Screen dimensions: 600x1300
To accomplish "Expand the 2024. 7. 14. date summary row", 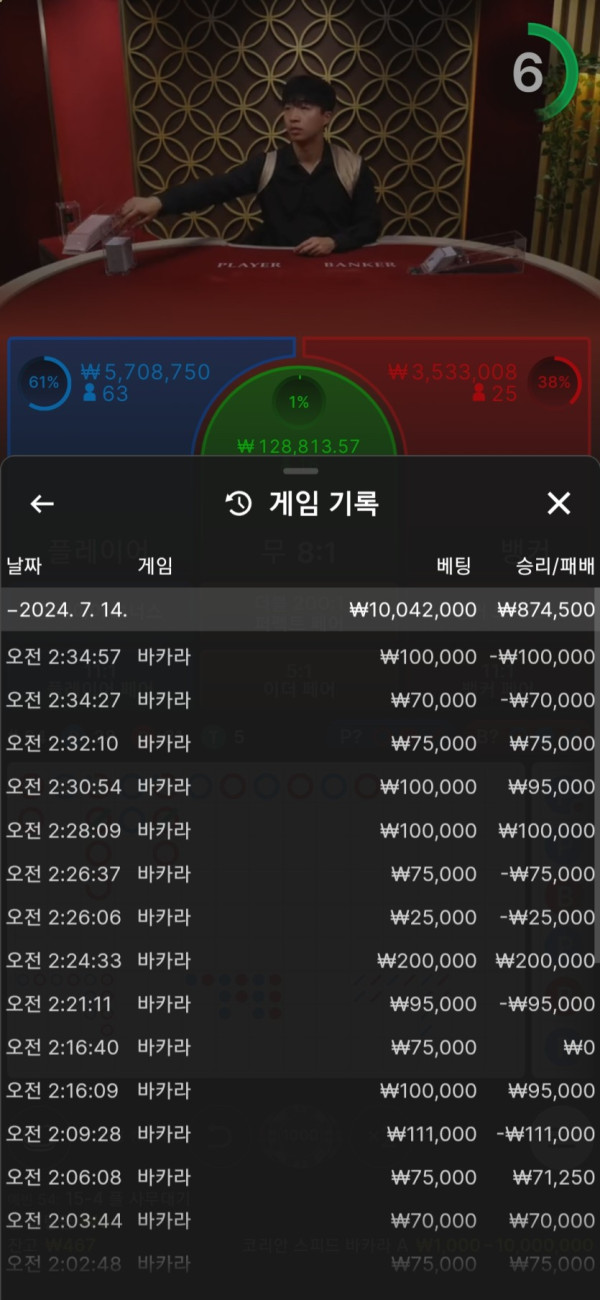I will click(300, 610).
